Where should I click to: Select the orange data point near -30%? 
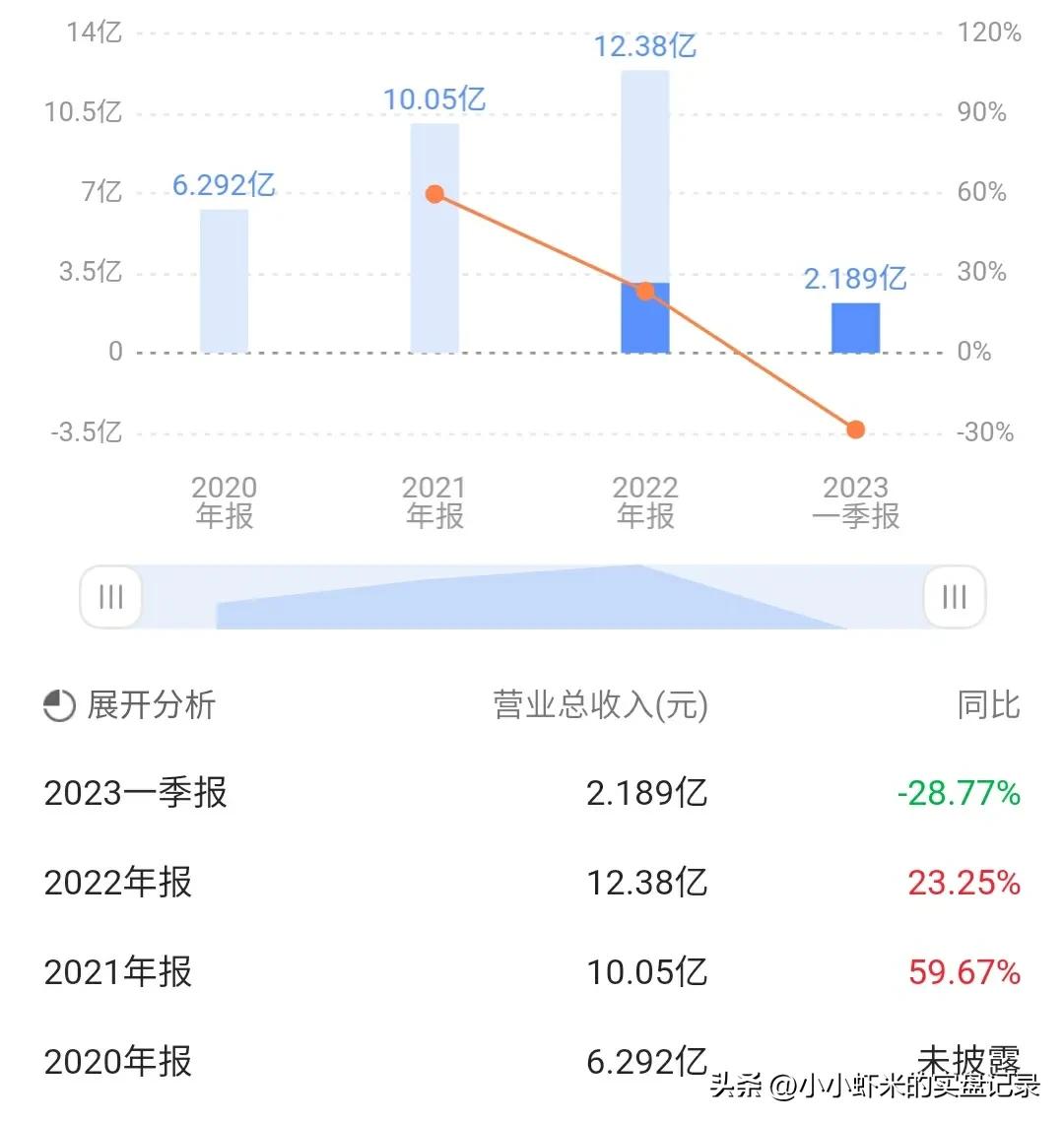[x=855, y=429]
